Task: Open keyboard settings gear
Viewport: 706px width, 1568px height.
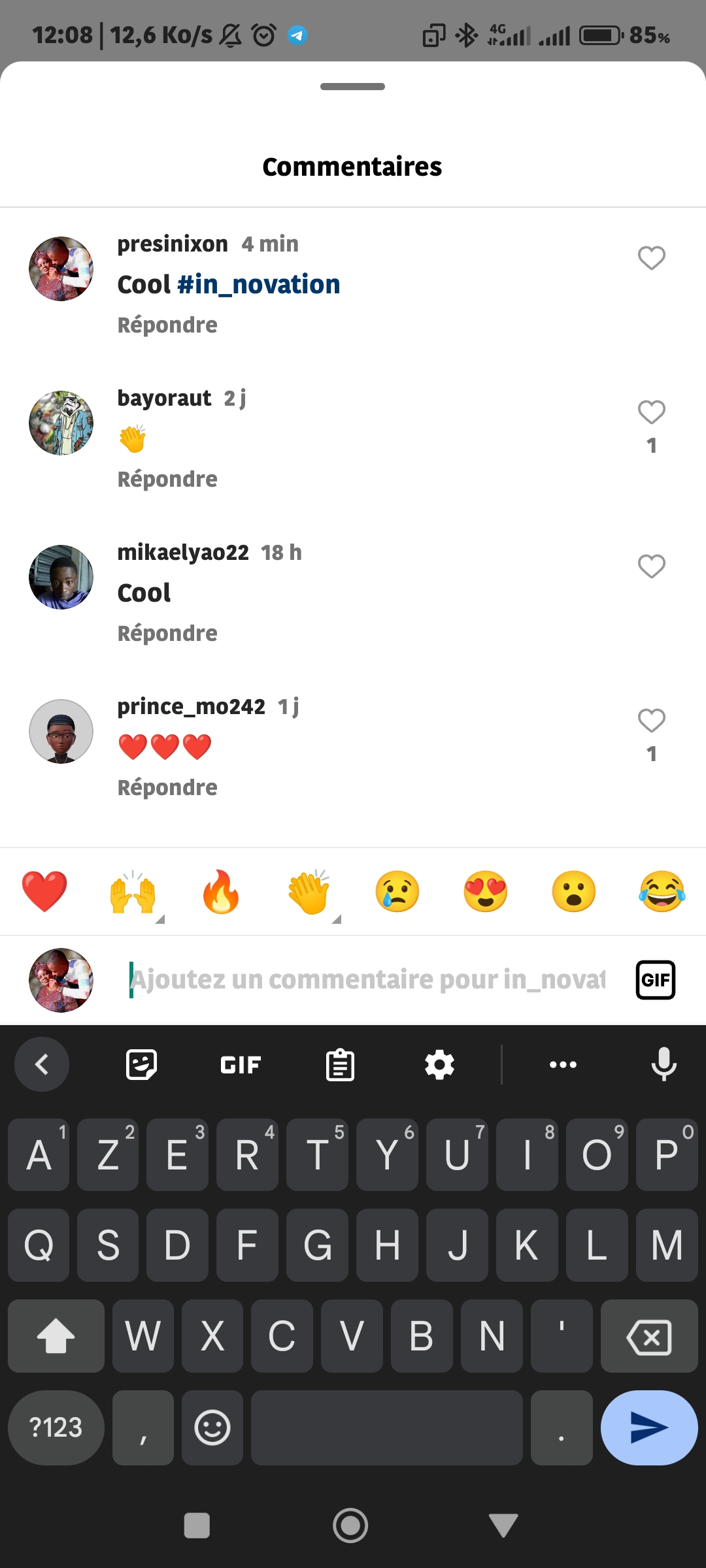Action: 439,1065
